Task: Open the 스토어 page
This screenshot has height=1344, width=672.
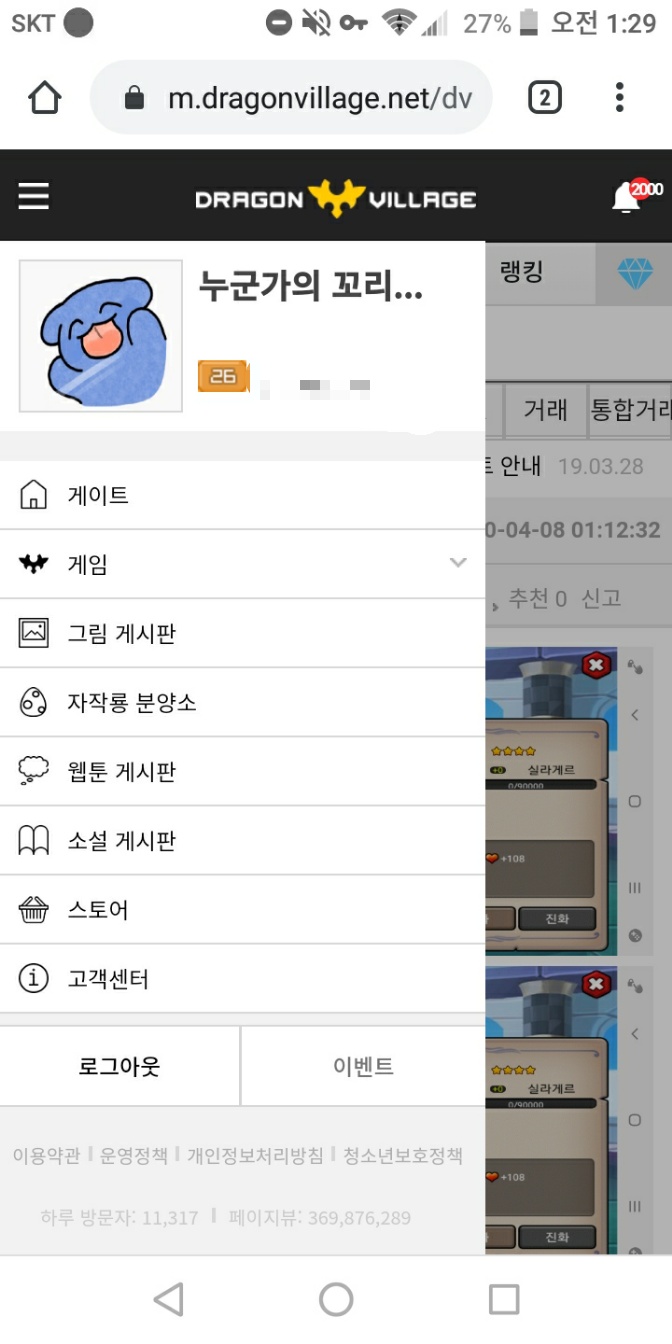Action: click(98, 910)
